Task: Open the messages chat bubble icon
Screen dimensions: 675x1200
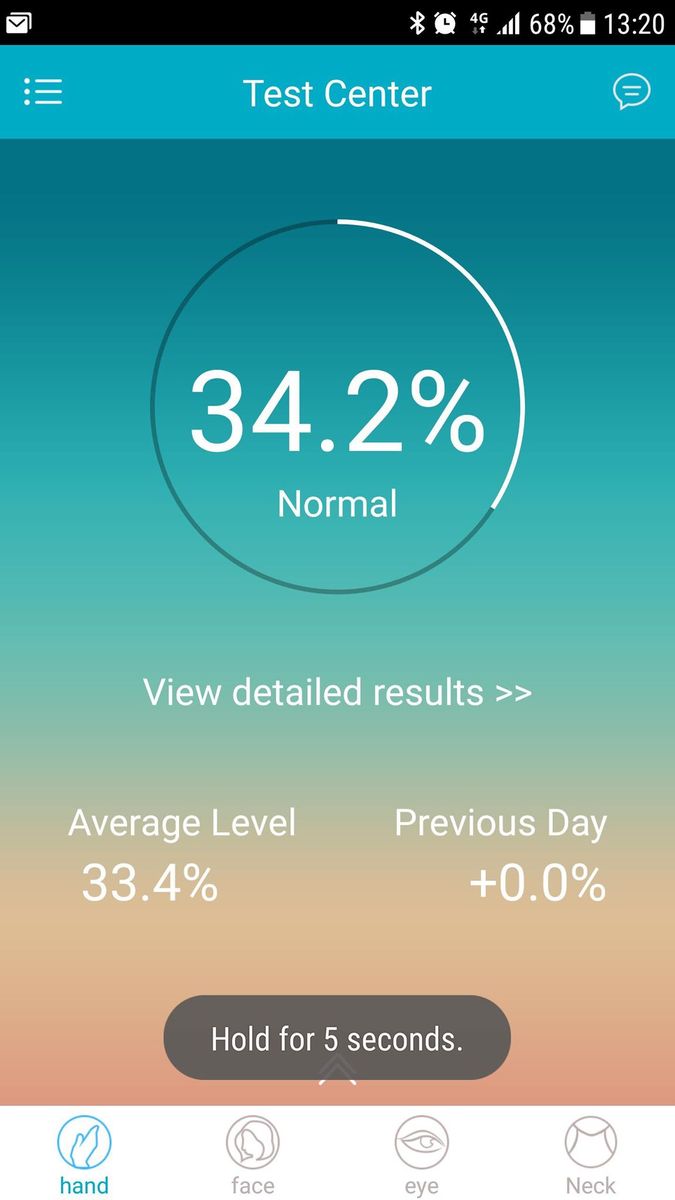Action: (631, 93)
